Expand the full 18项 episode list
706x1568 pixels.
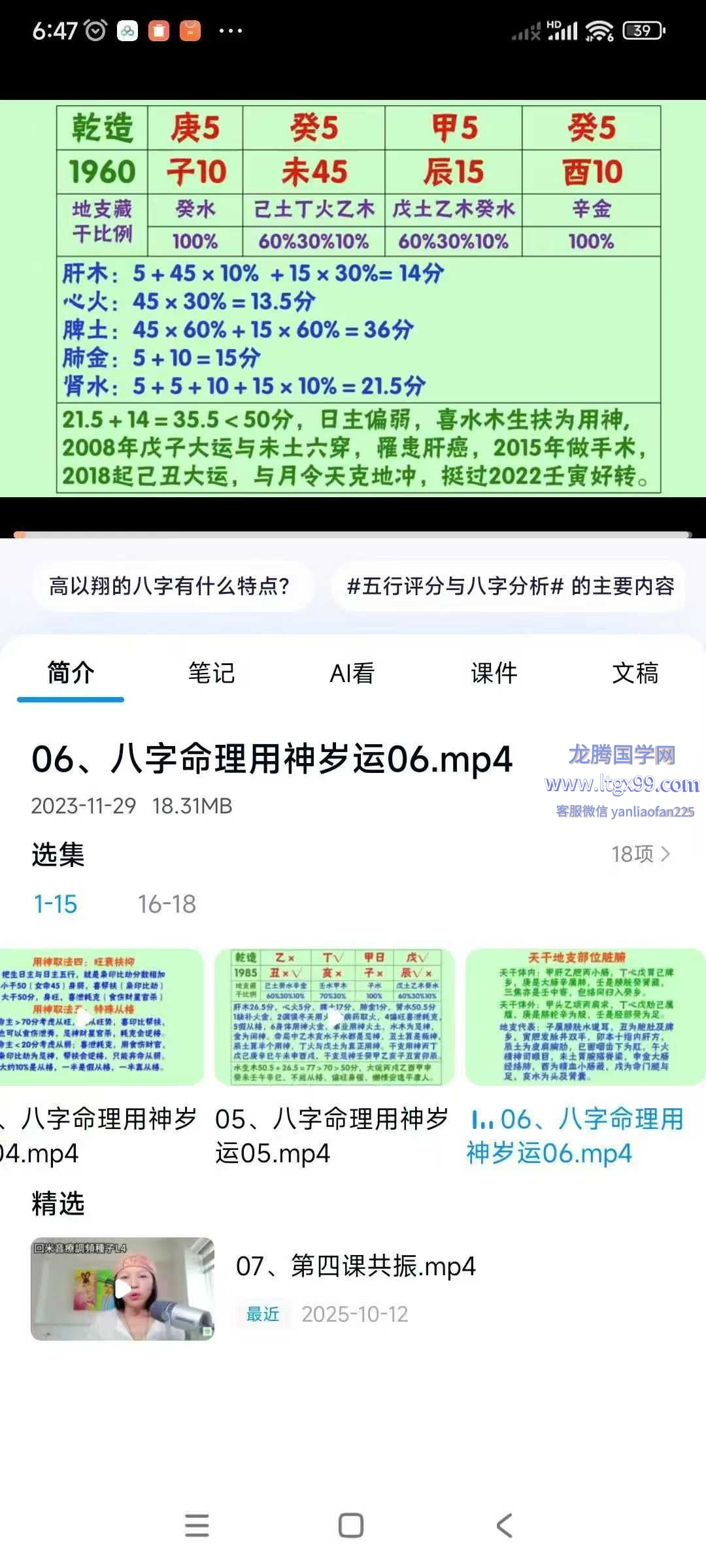[641, 854]
